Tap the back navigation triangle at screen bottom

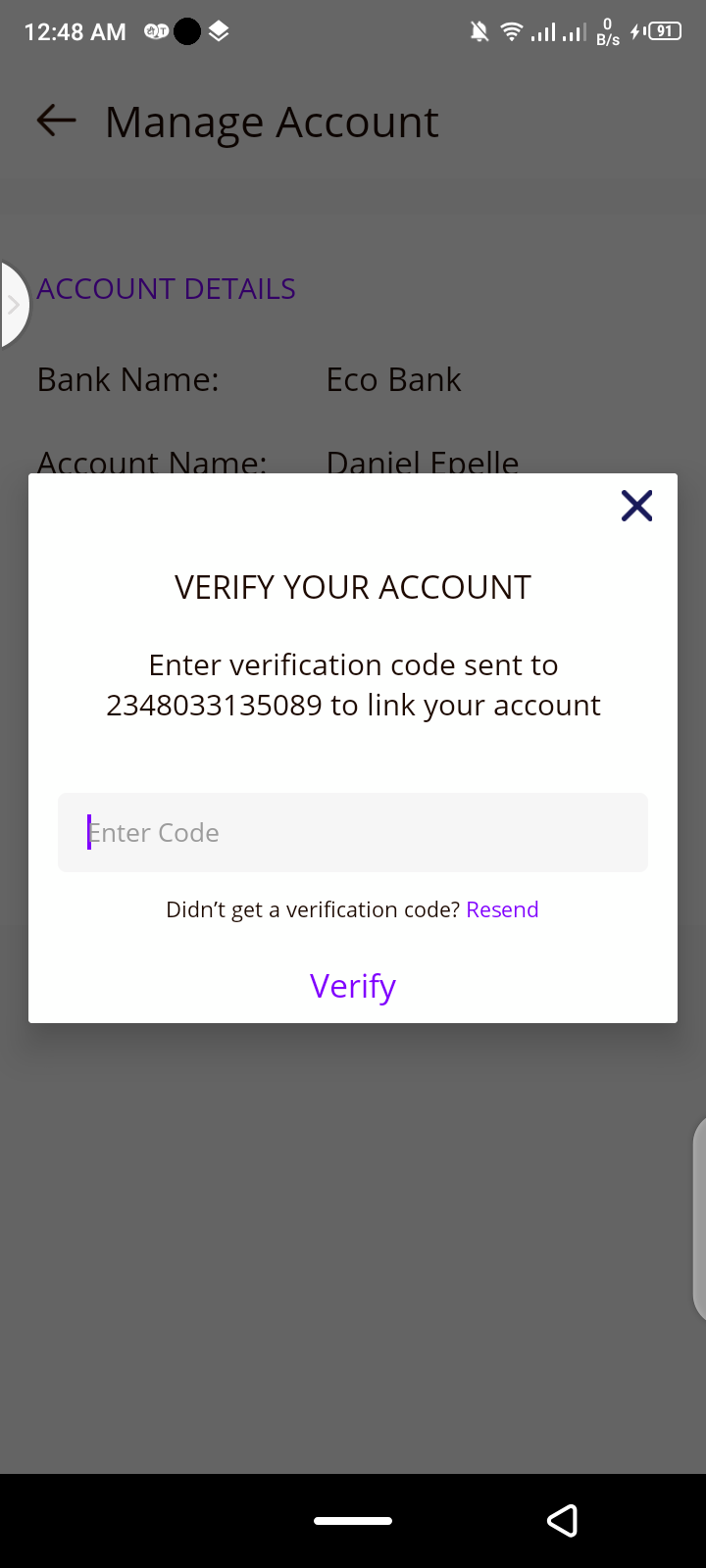tap(563, 1520)
